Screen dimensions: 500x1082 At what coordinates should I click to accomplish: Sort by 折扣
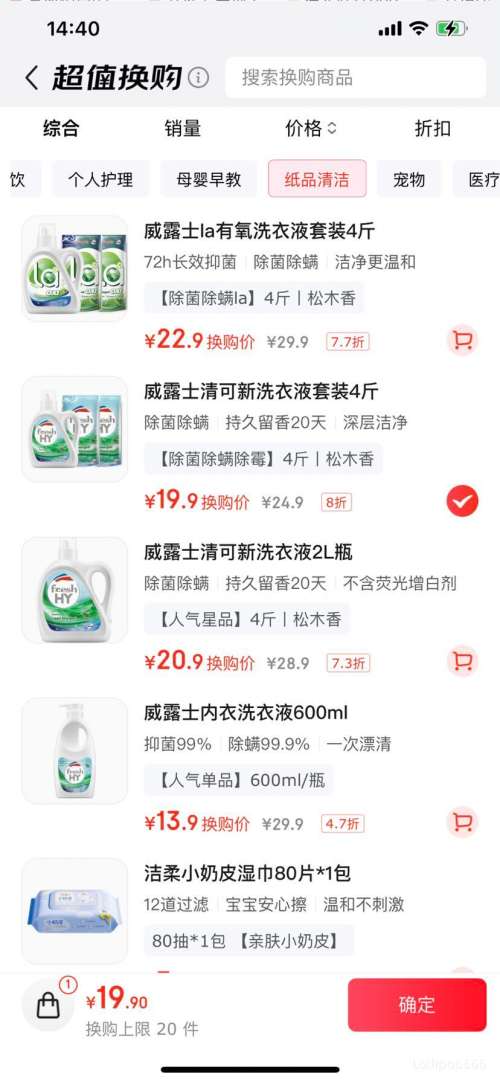432,128
